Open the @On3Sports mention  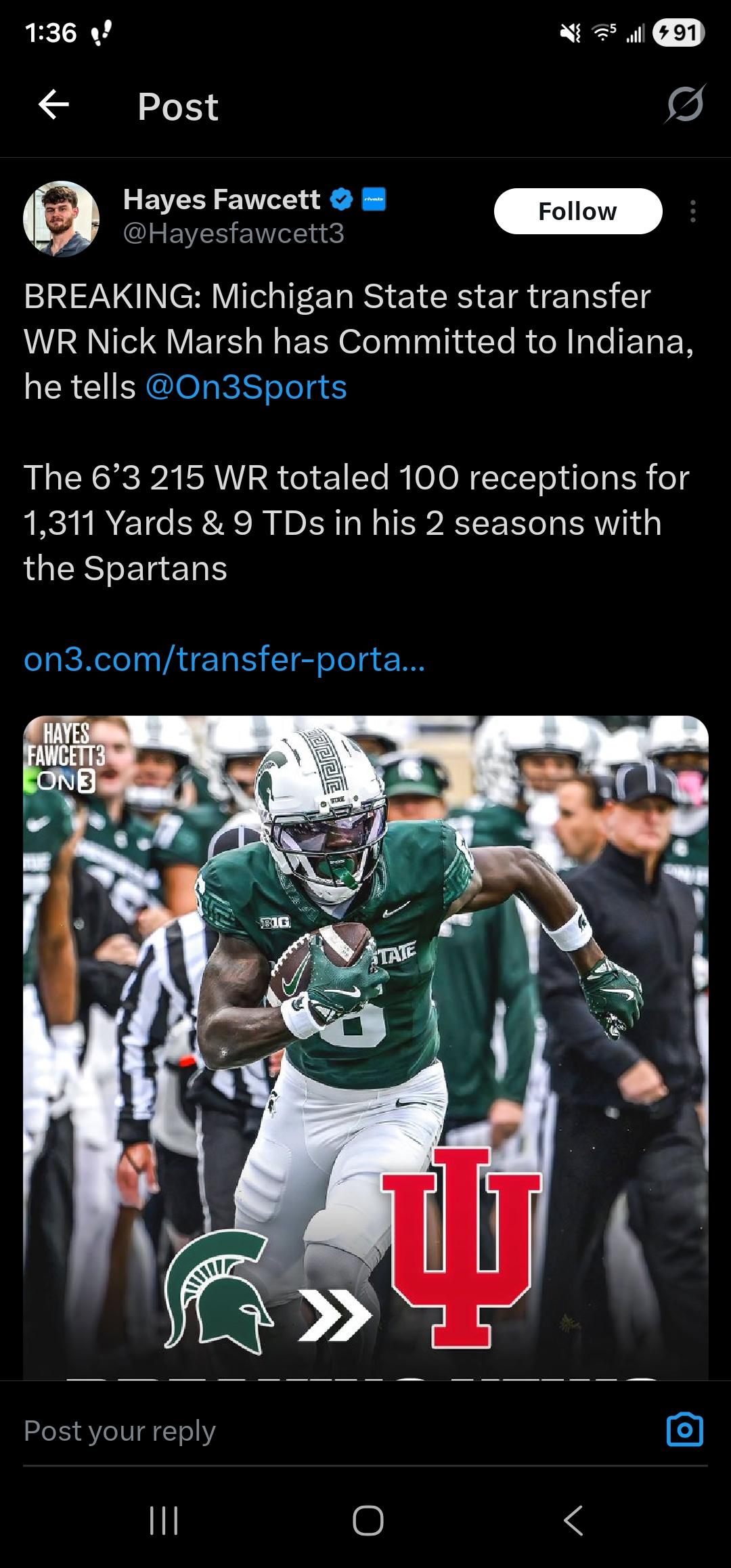point(246,387)
